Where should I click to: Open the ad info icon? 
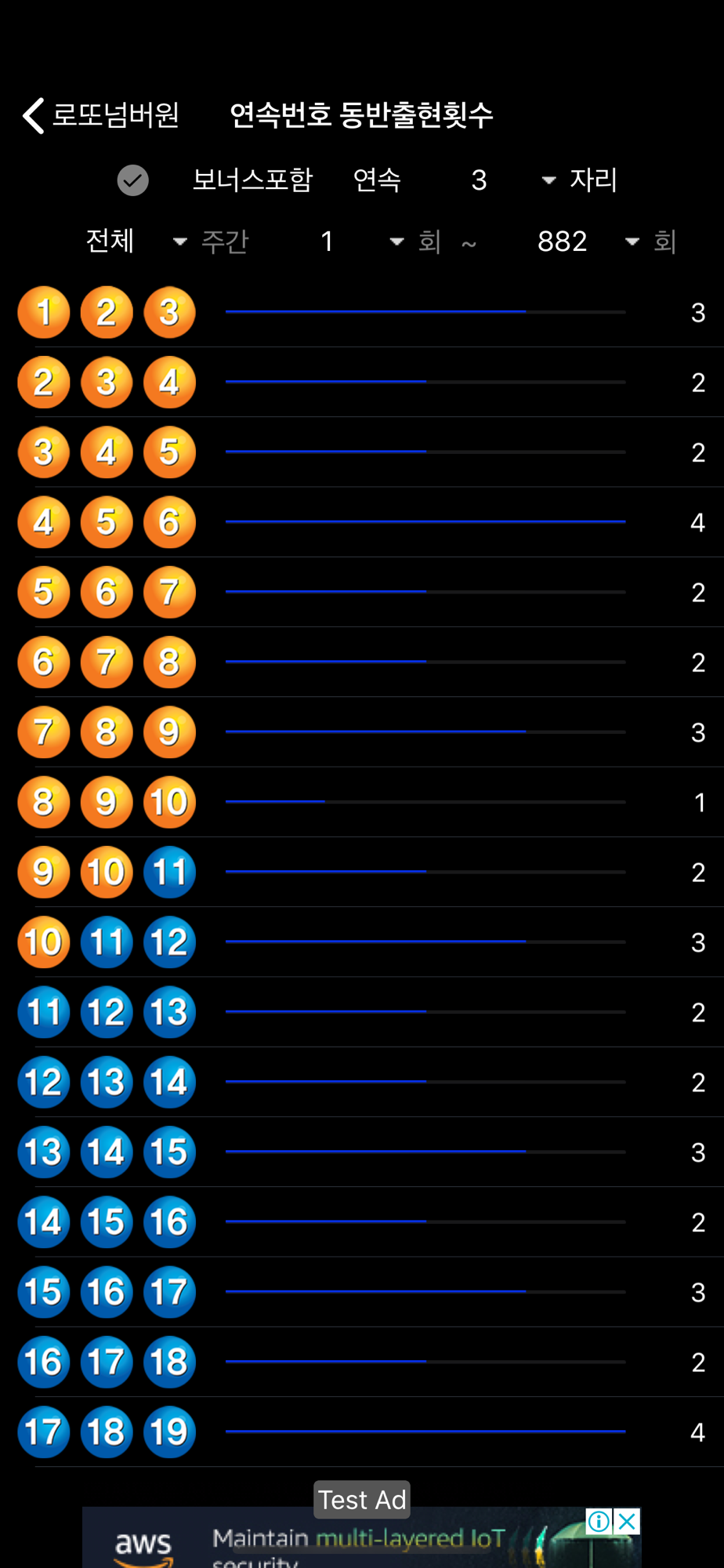click(599, 1522)
